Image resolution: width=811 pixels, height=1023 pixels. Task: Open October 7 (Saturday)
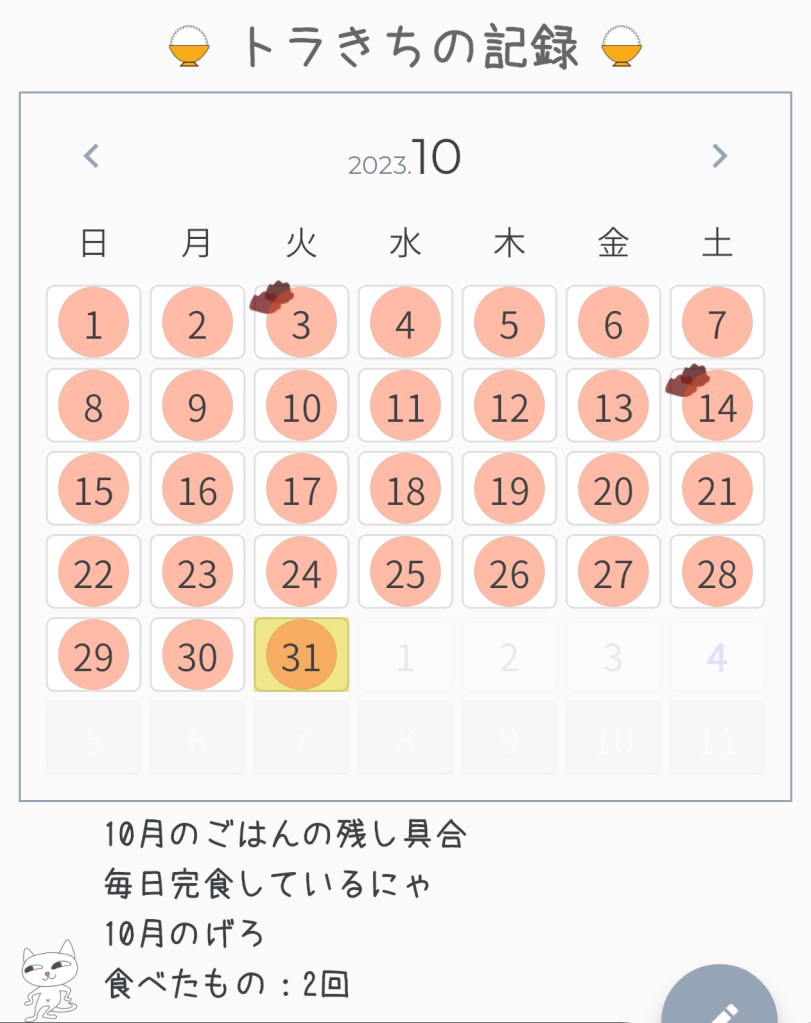click(717, 323)
